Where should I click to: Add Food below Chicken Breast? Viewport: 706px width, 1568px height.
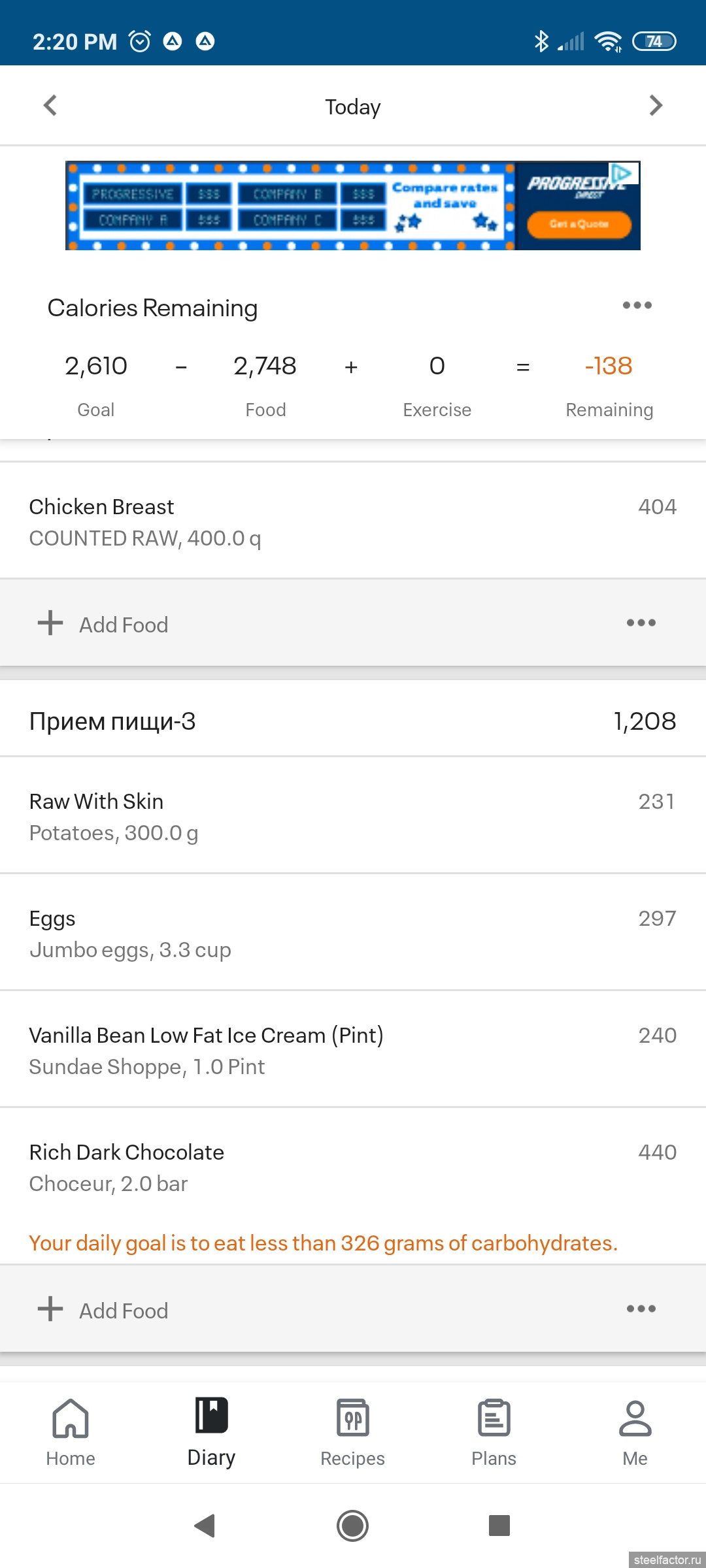point(103,624)
